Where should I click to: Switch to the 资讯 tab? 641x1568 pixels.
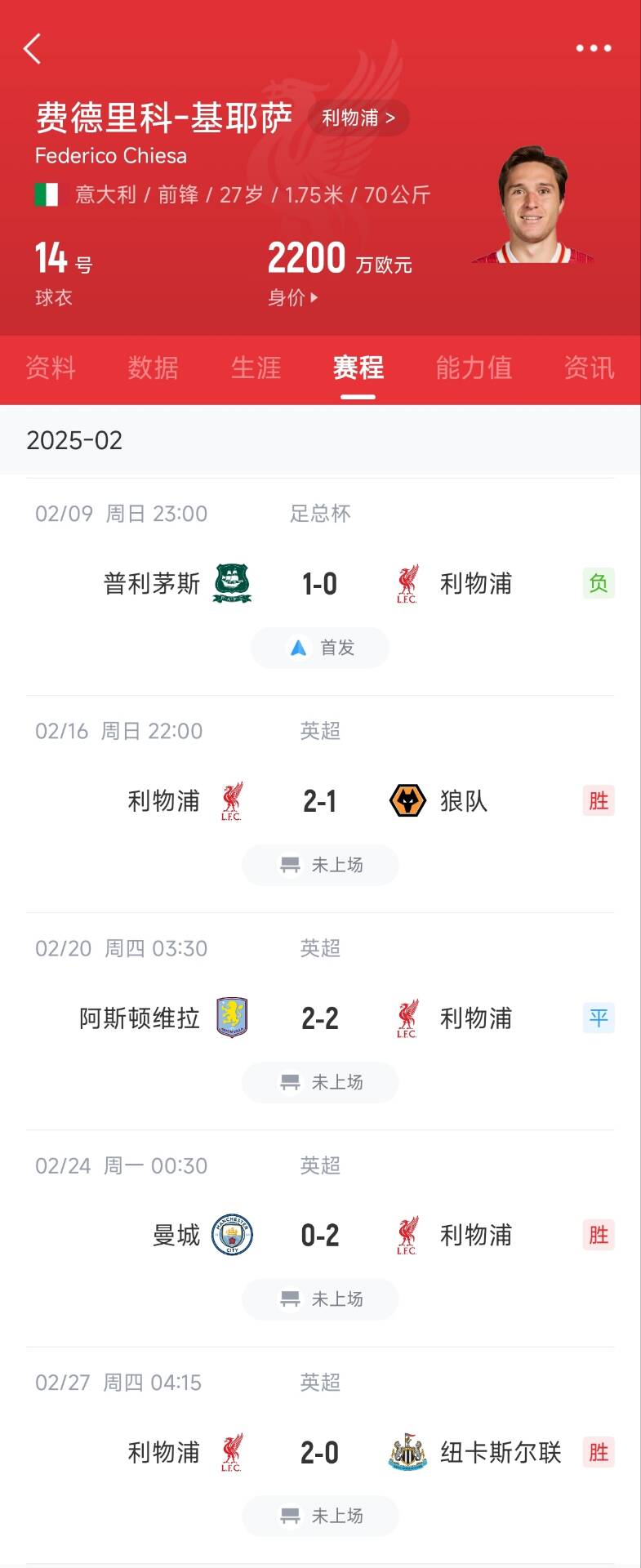click(589, 368)
